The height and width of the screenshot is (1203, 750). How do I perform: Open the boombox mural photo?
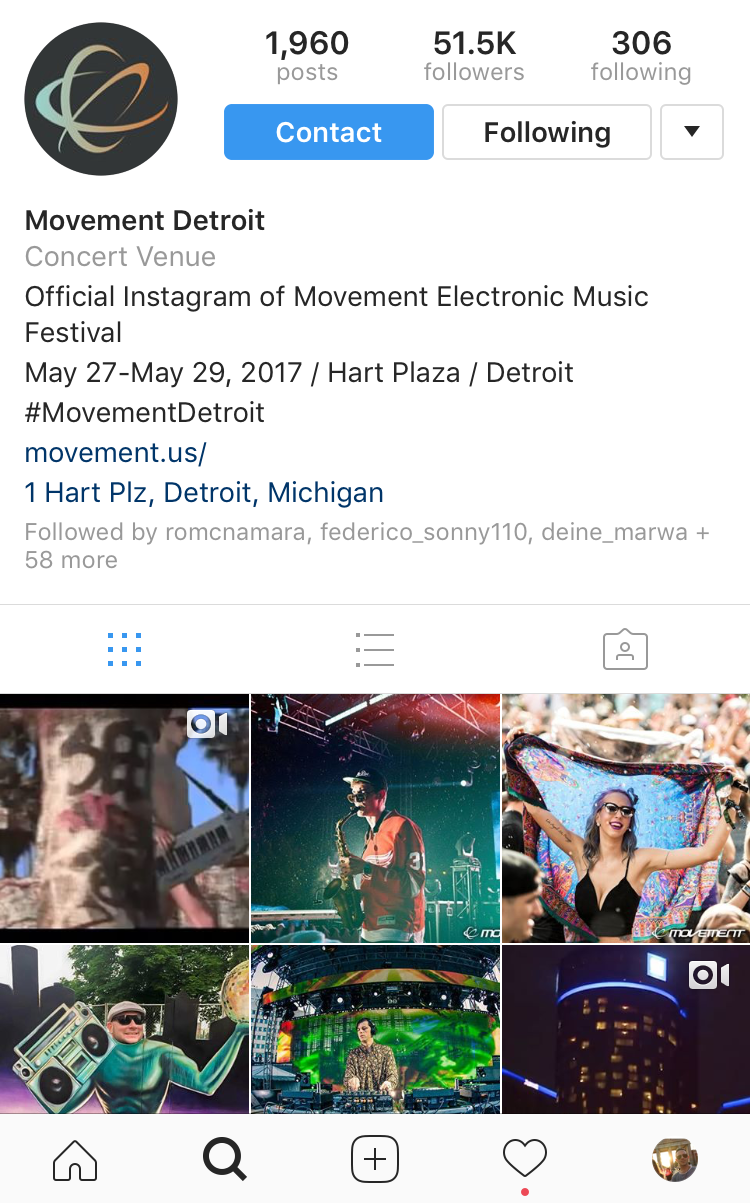point(124,1030)
